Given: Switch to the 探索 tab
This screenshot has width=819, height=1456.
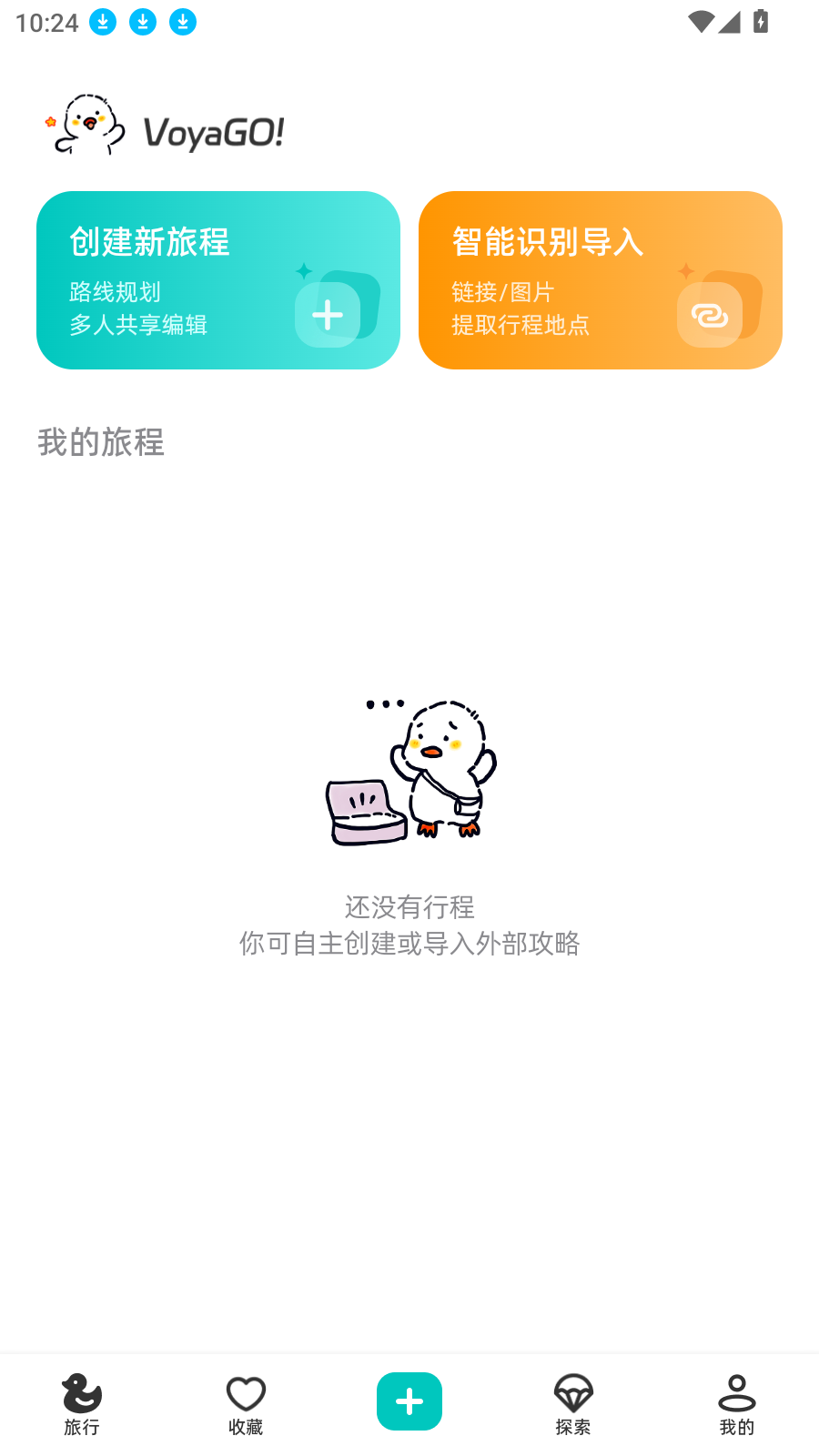Looking at the screenshot, I should click(x=573, y=1404).
